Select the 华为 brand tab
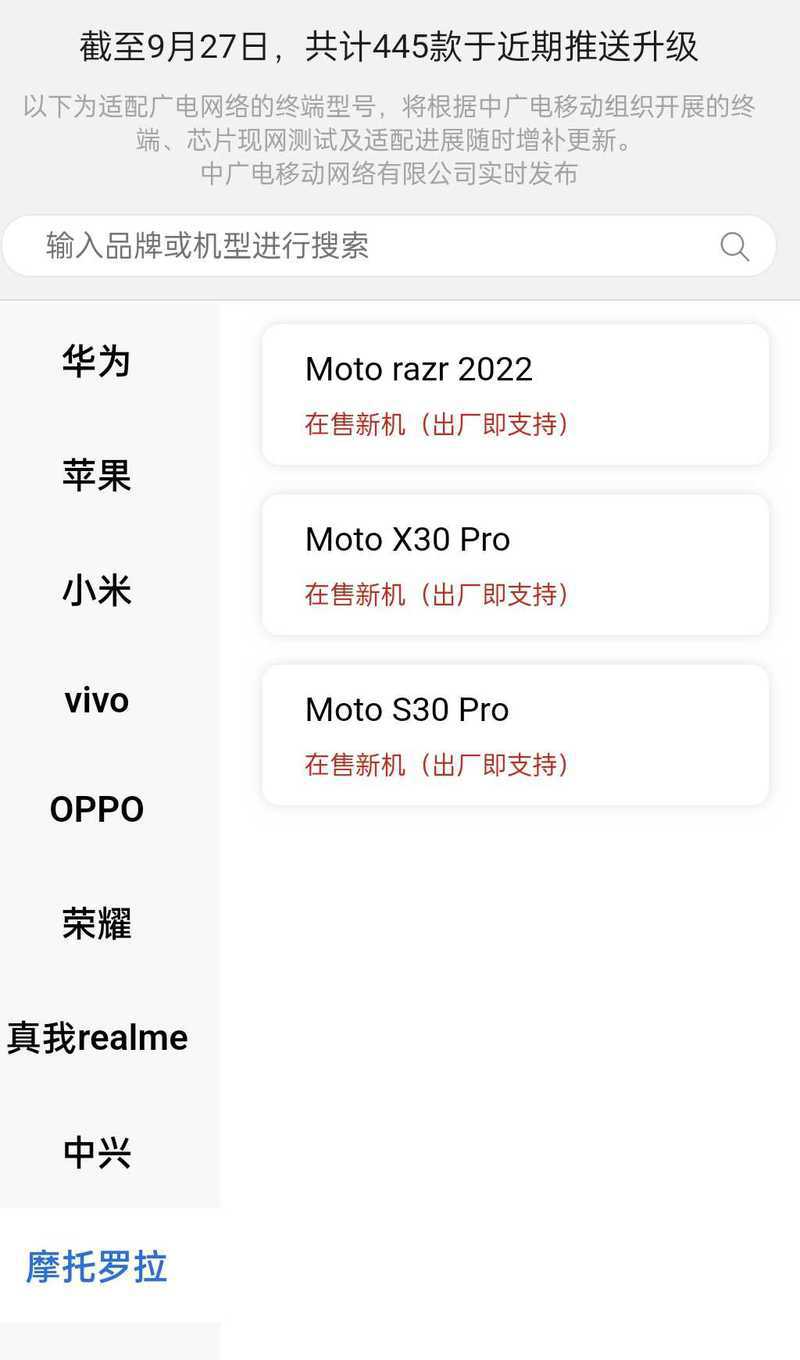This screenshot has height=1360, width=800. click(x=97, y=361)
